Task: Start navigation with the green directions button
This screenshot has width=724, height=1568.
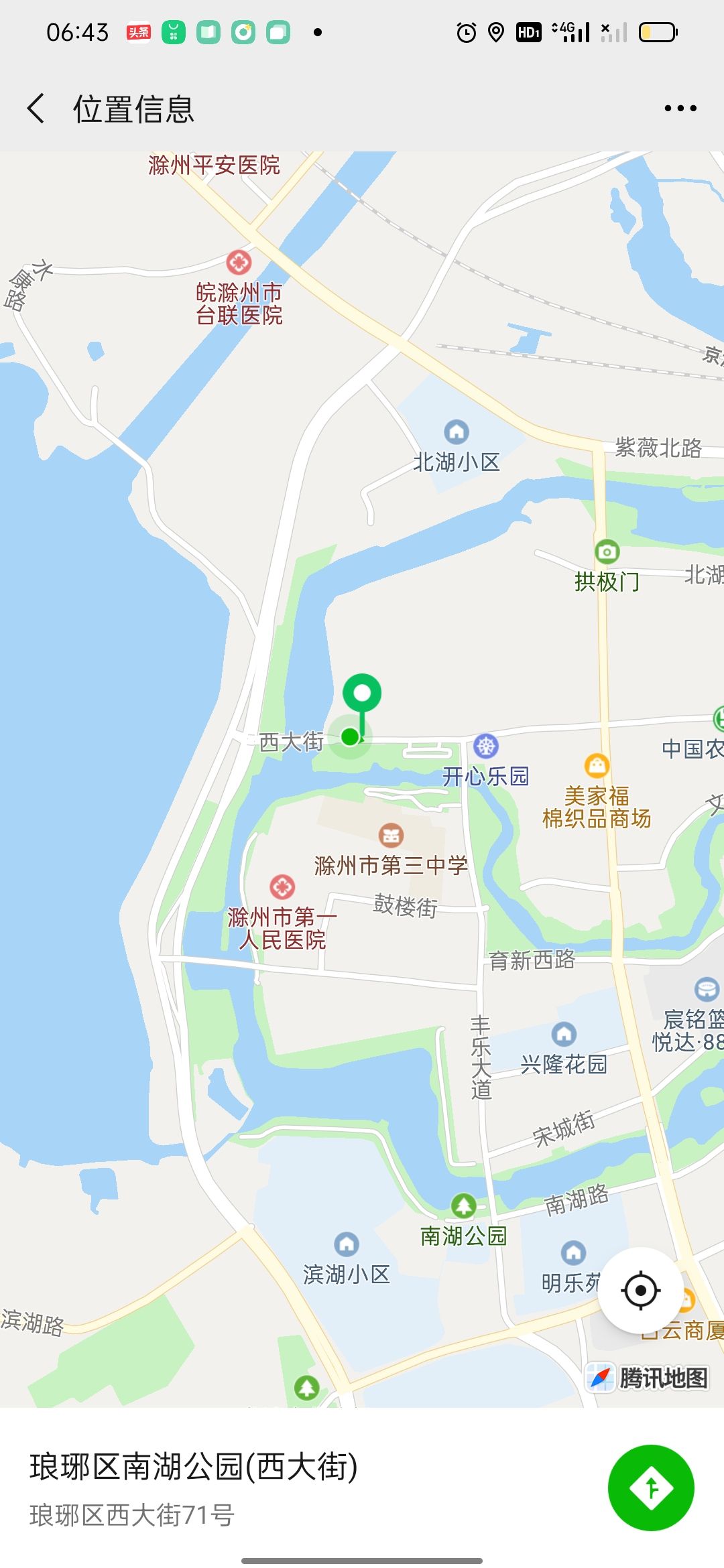Action: 650,1488
